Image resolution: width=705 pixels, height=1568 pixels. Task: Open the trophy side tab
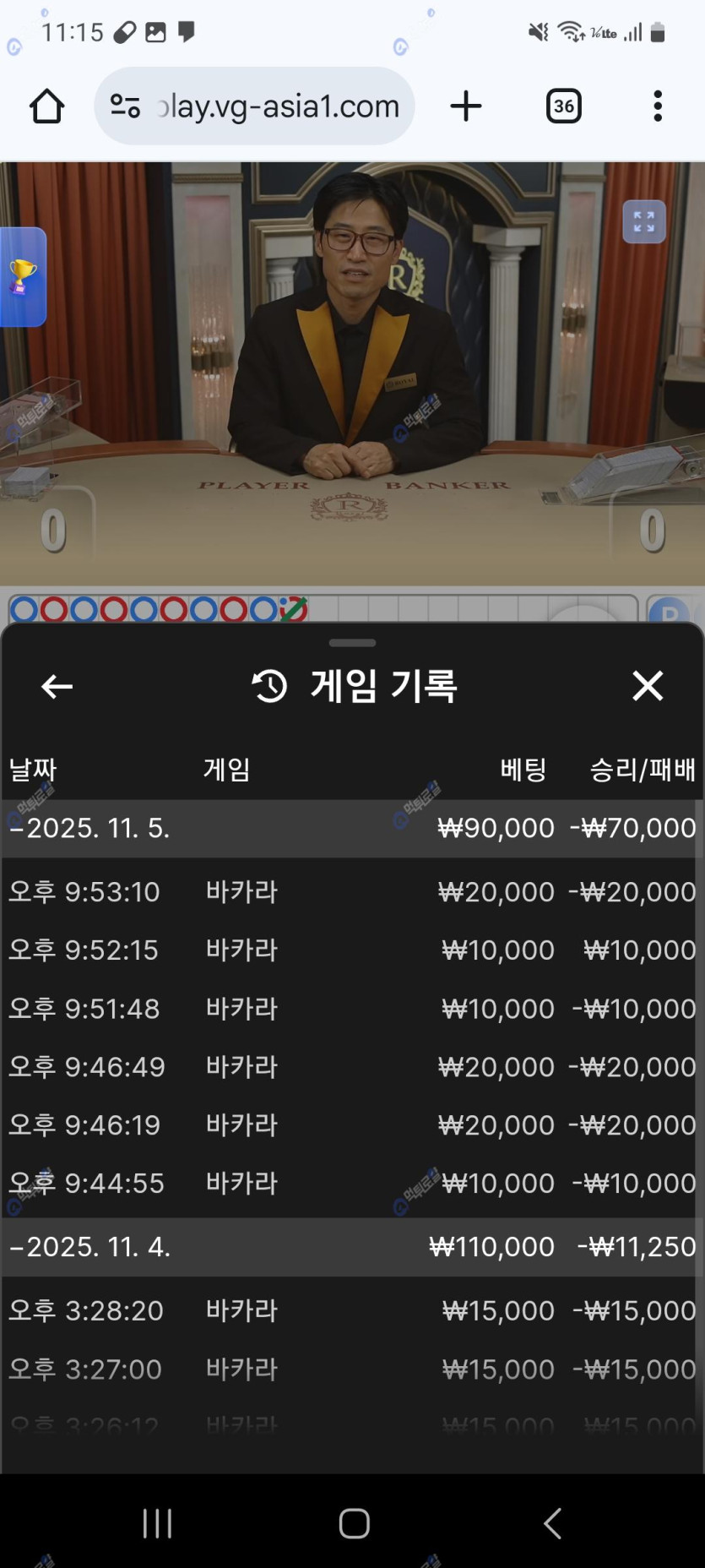coord(23,277)
